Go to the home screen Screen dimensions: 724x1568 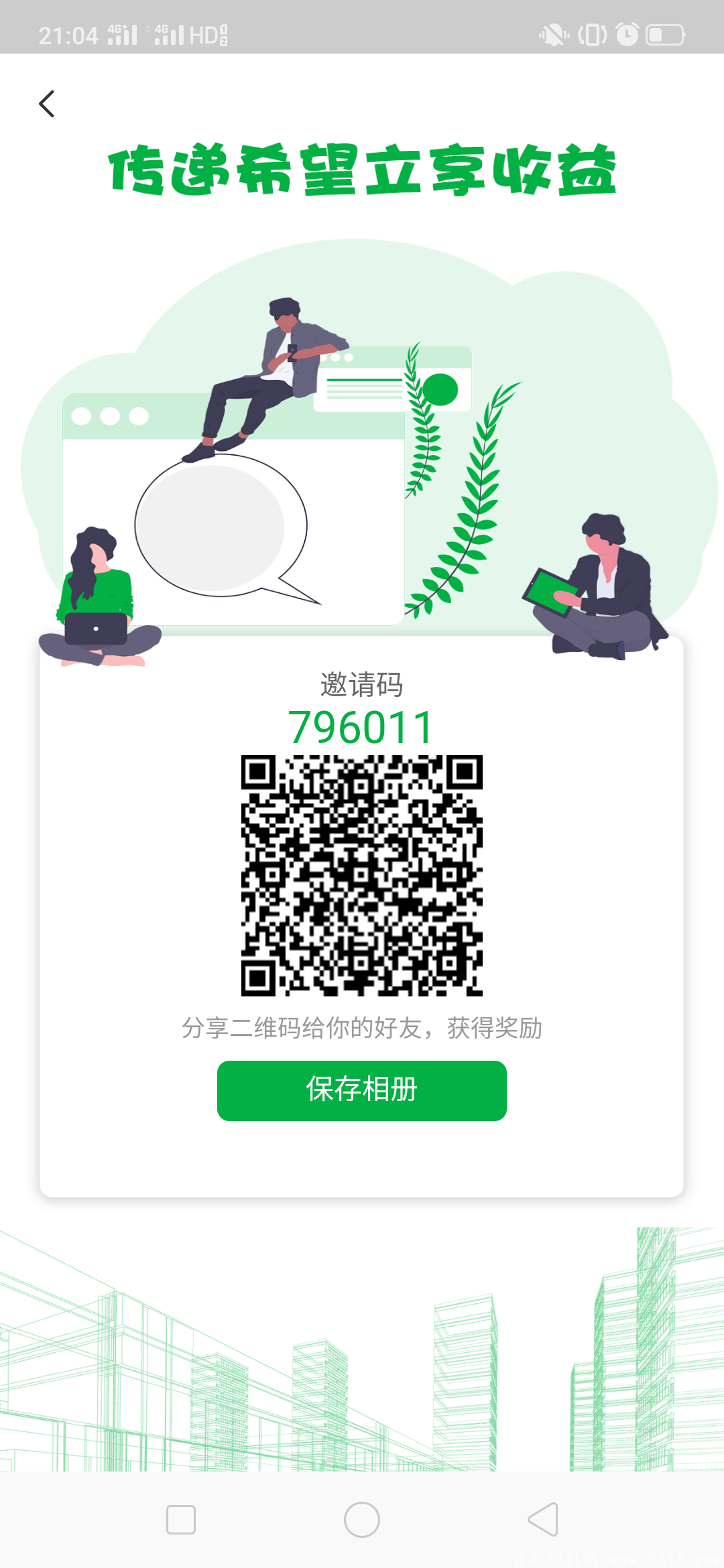click(x=362, y=1519)
